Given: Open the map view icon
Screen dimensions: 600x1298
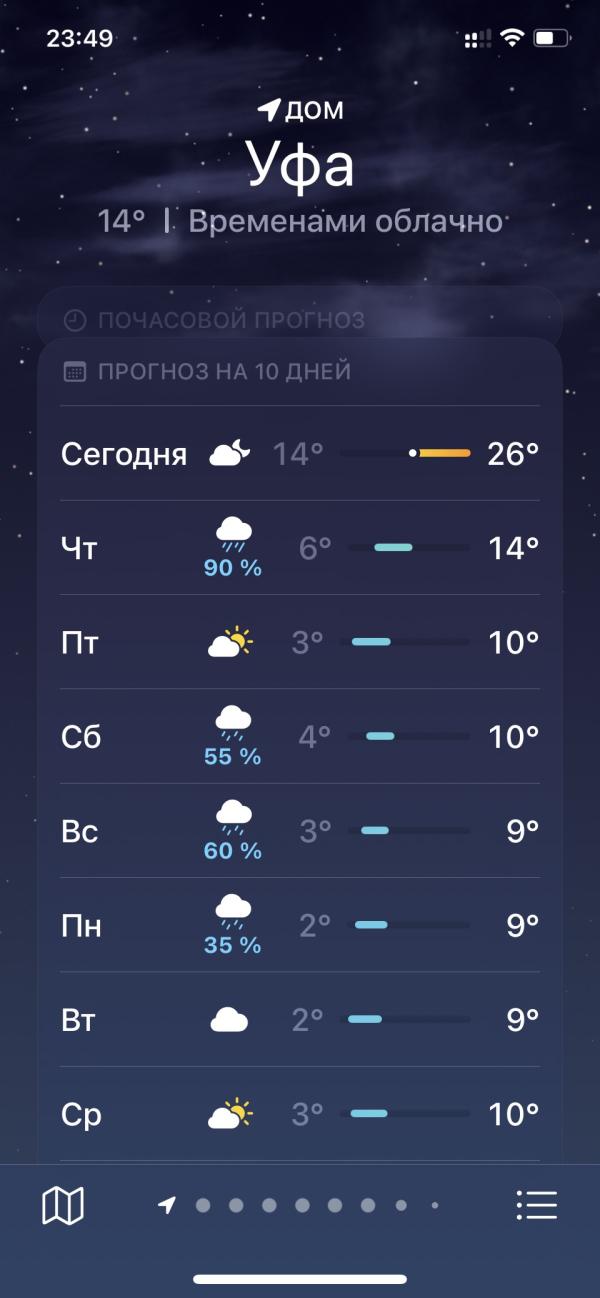Looking at the screenshot, I should point(63,1206).
